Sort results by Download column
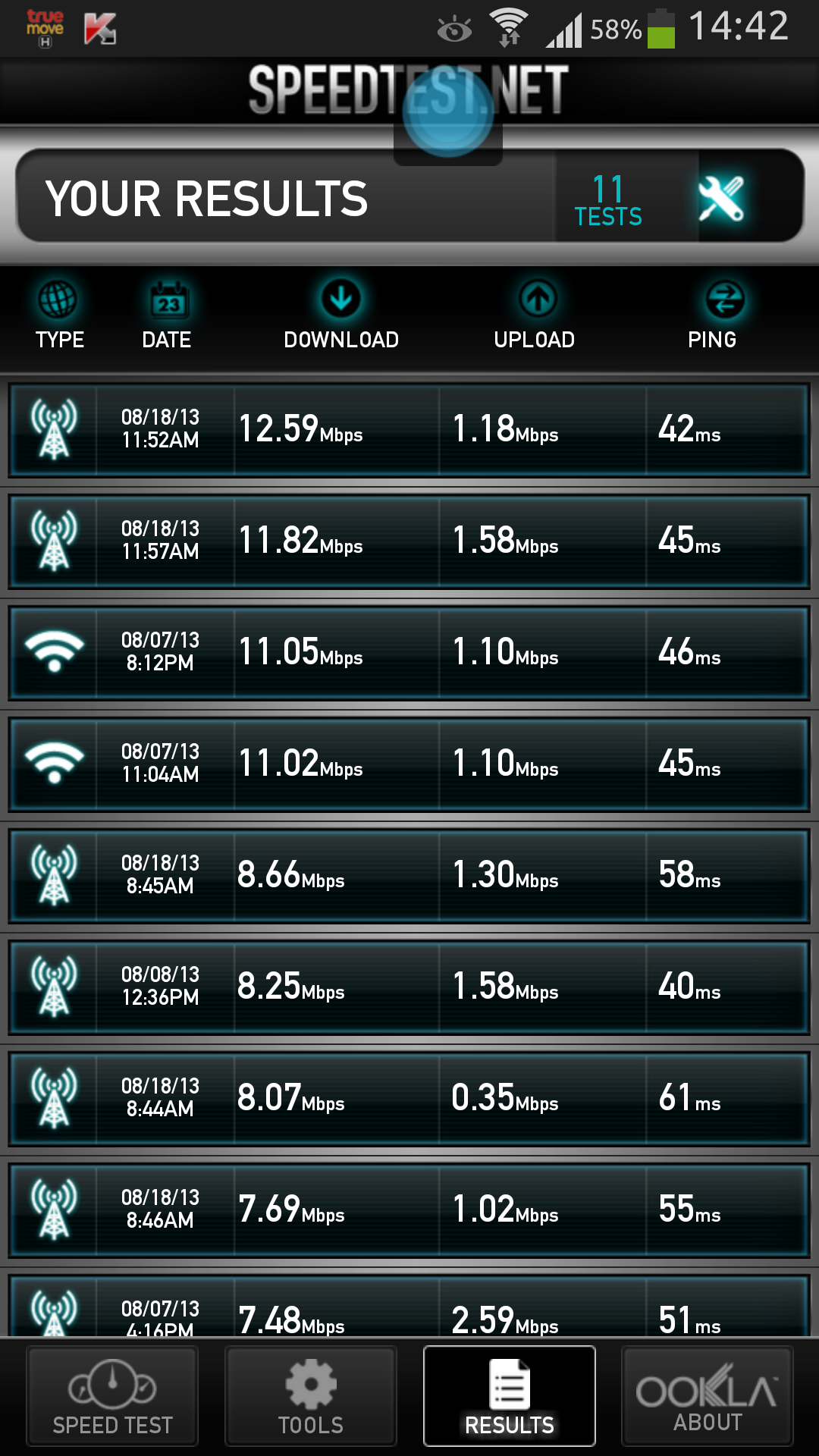 (341, 315)
